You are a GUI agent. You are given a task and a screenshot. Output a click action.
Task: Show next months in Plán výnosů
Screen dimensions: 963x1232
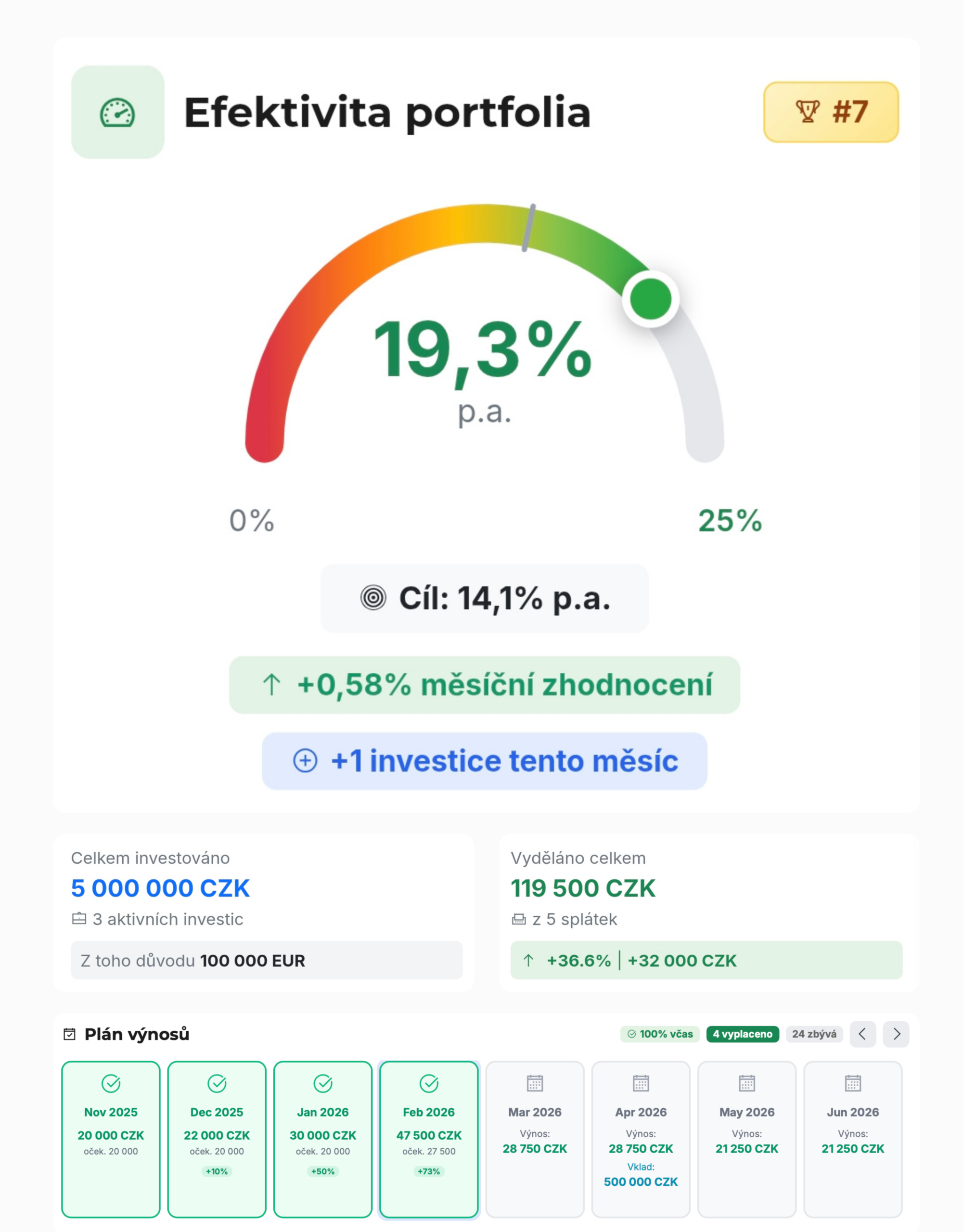tap(896, 1034)
